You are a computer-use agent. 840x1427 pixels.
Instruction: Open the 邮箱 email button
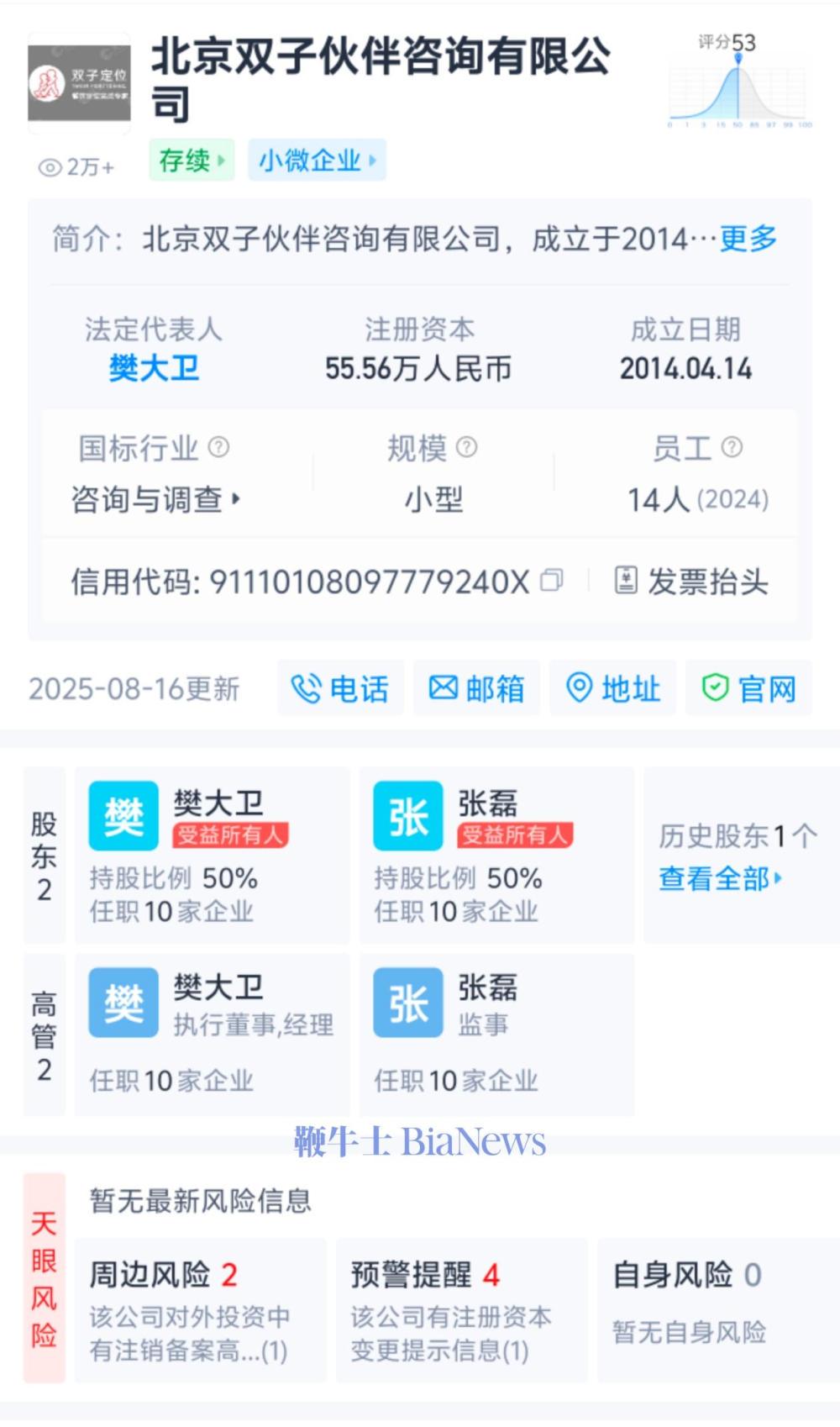477,688
